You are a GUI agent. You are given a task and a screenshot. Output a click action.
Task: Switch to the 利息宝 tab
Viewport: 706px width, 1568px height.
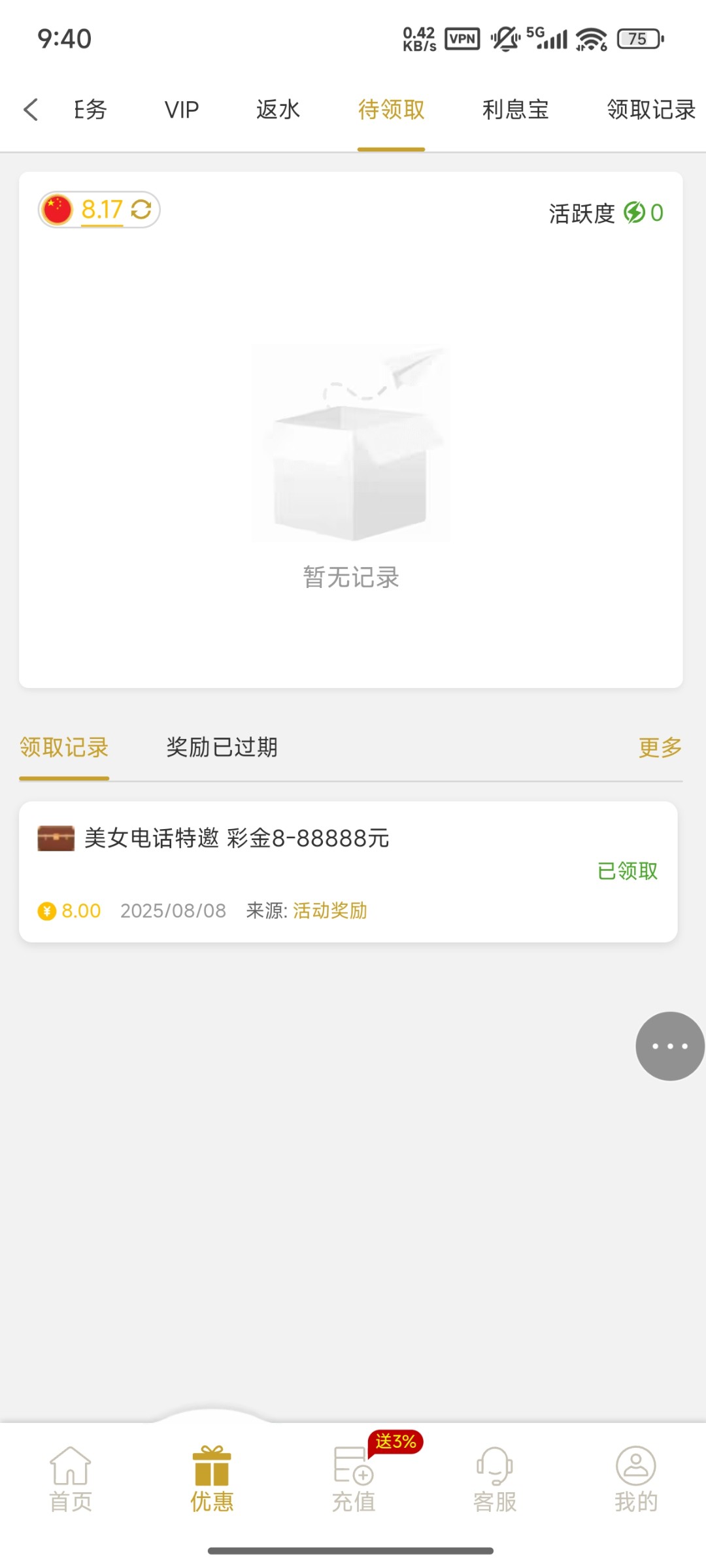(515, 110)
